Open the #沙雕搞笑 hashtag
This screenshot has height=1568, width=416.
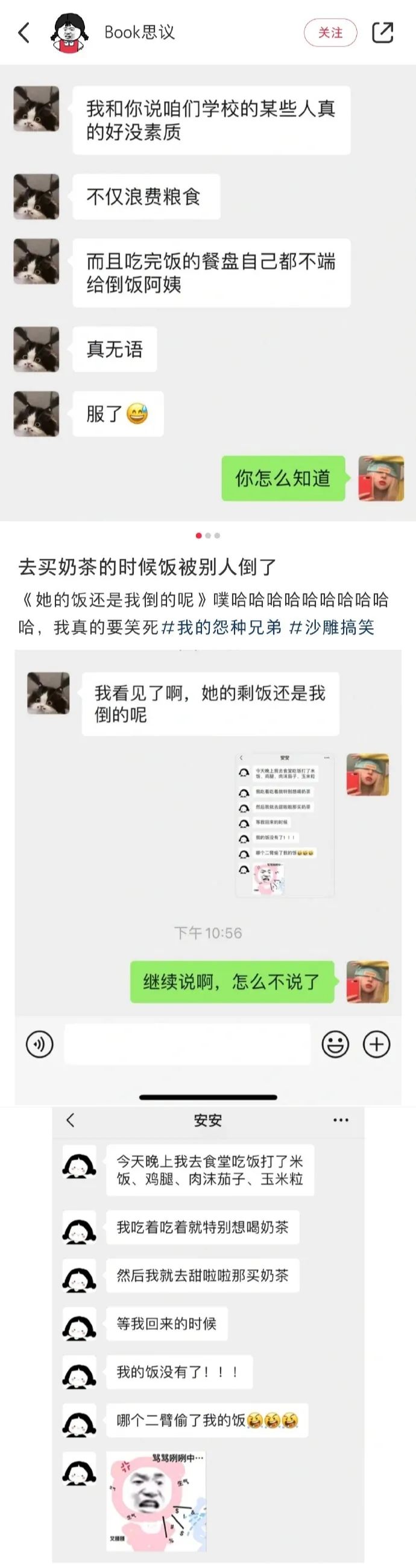coord(332,627)
